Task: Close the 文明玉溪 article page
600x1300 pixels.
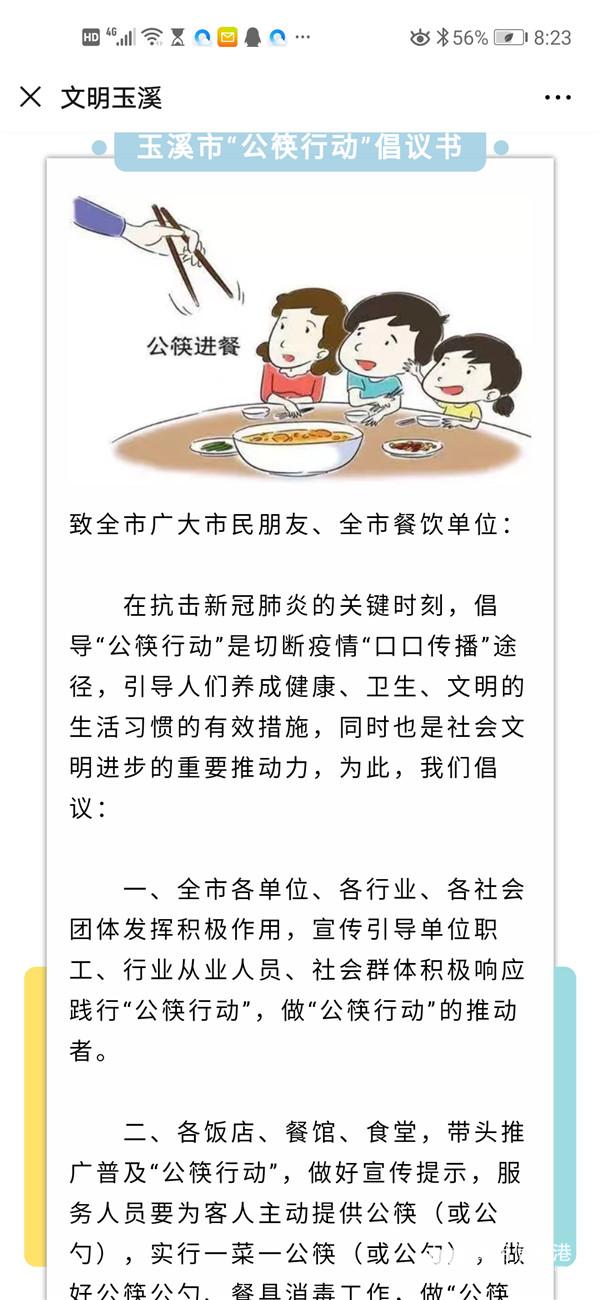Action: [31, 97]
